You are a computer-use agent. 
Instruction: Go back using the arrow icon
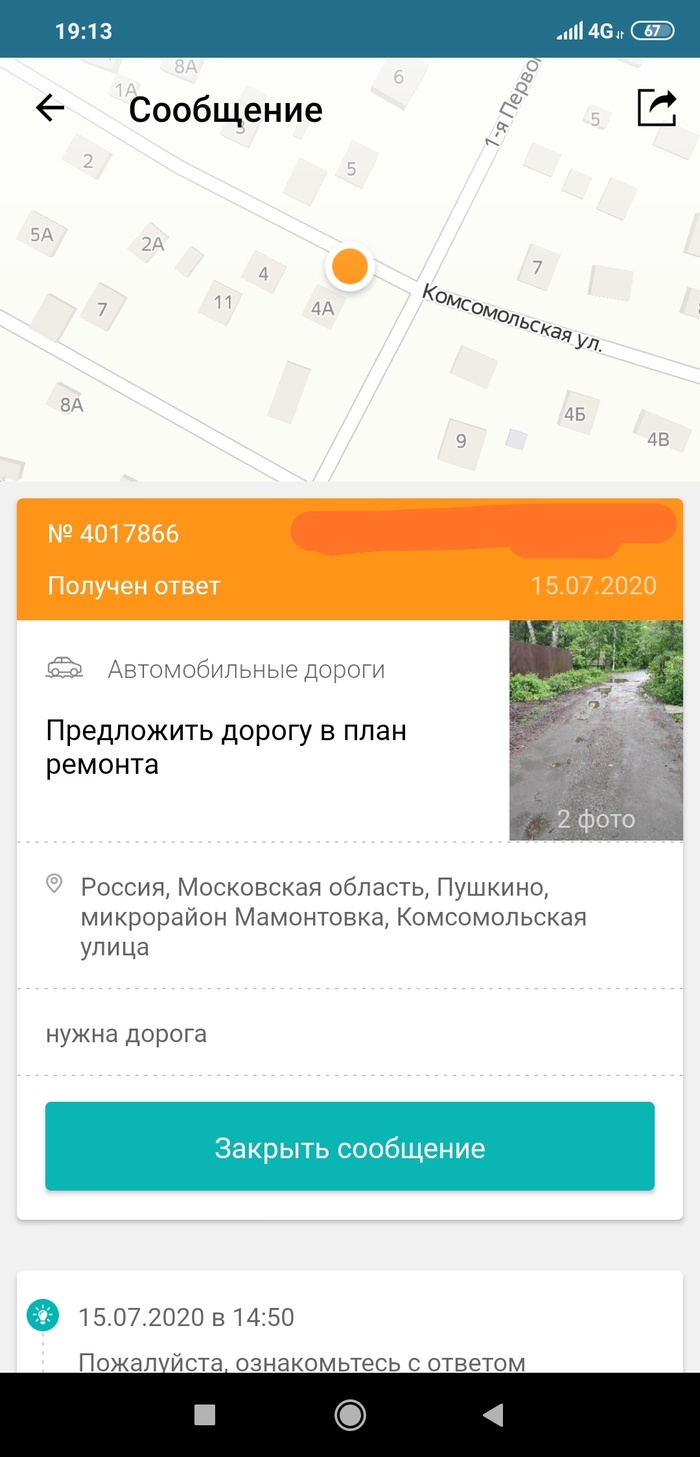(50, 108)
